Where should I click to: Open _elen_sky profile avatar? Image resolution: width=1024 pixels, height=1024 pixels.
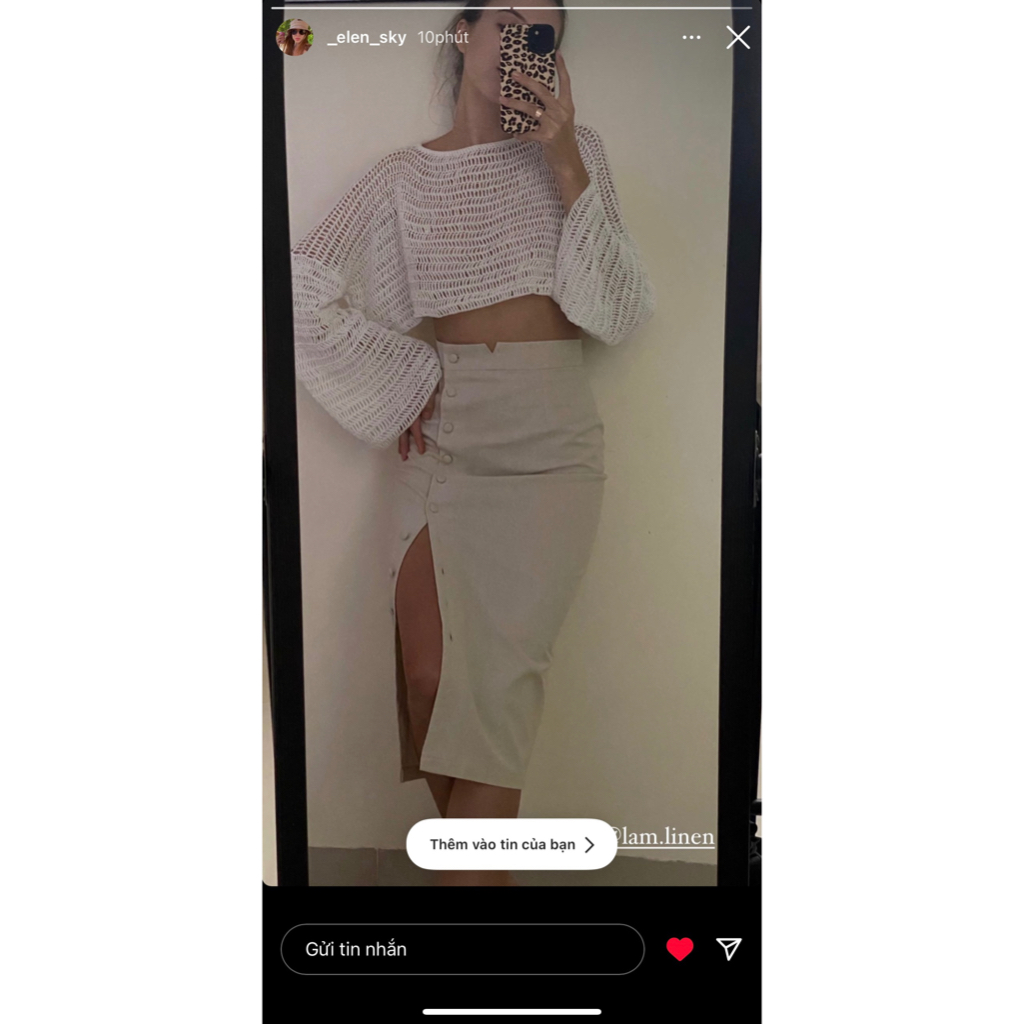(x=294, y=38)
